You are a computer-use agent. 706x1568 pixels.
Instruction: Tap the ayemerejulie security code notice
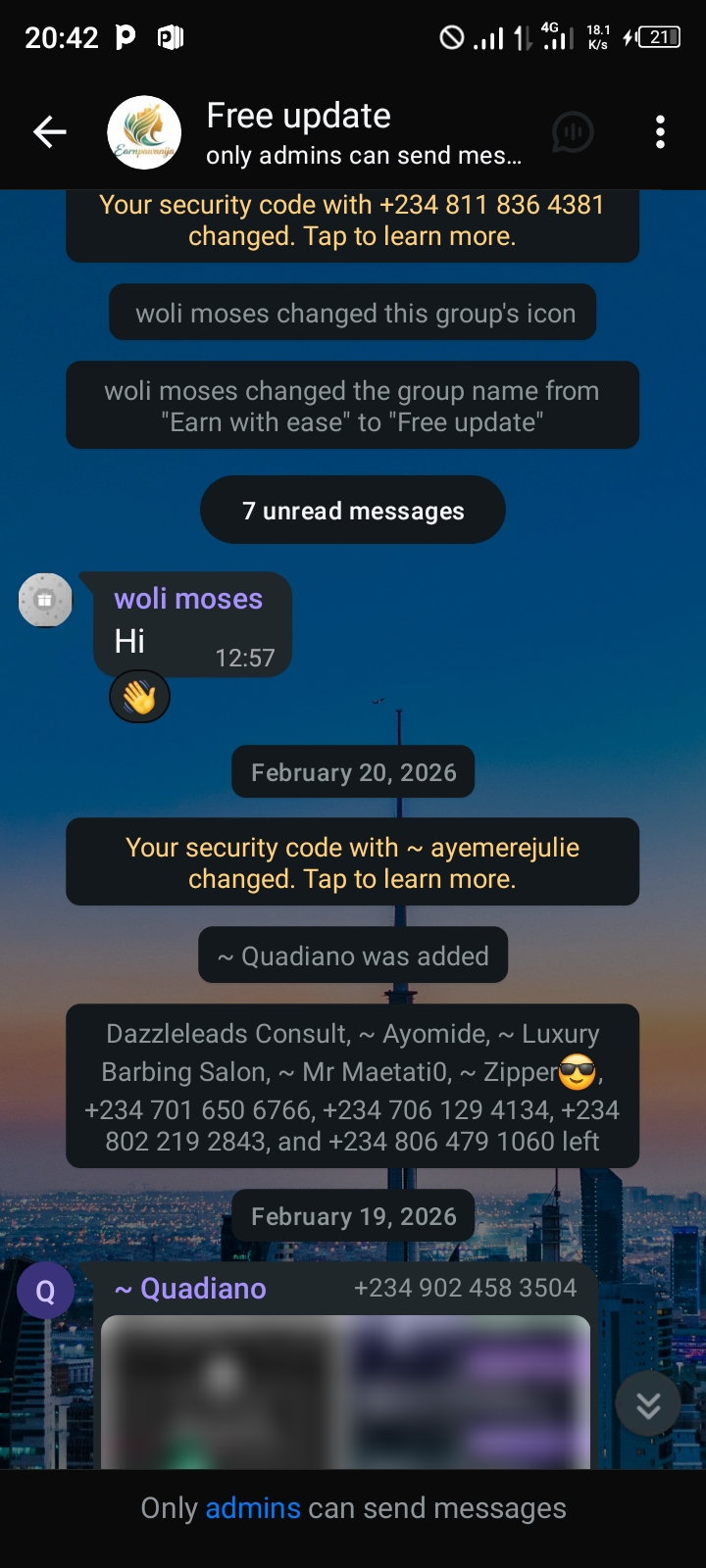click(x=352, y=862)
